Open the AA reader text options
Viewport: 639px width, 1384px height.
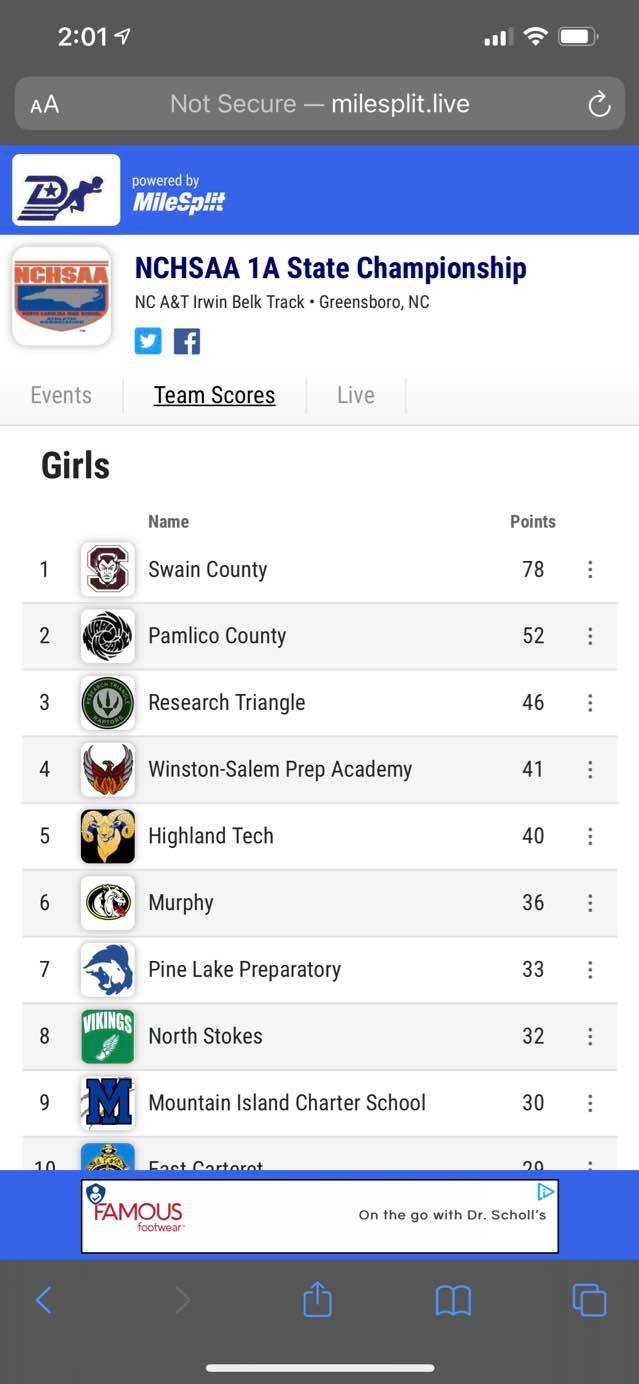tap(44, 105)
